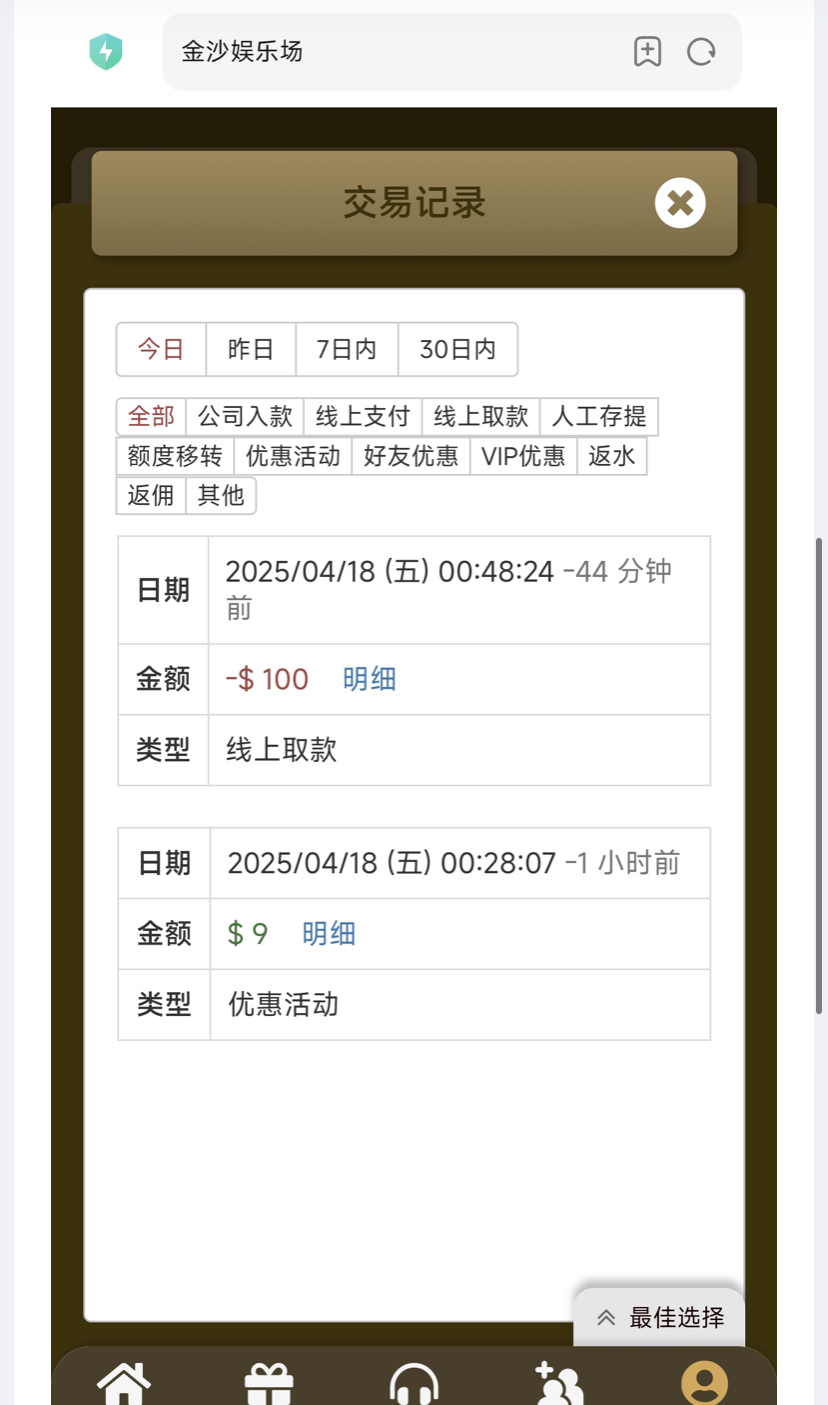Show 好友优惠 transactions
Screen dimensions: 828x1405
click(411, 456)
